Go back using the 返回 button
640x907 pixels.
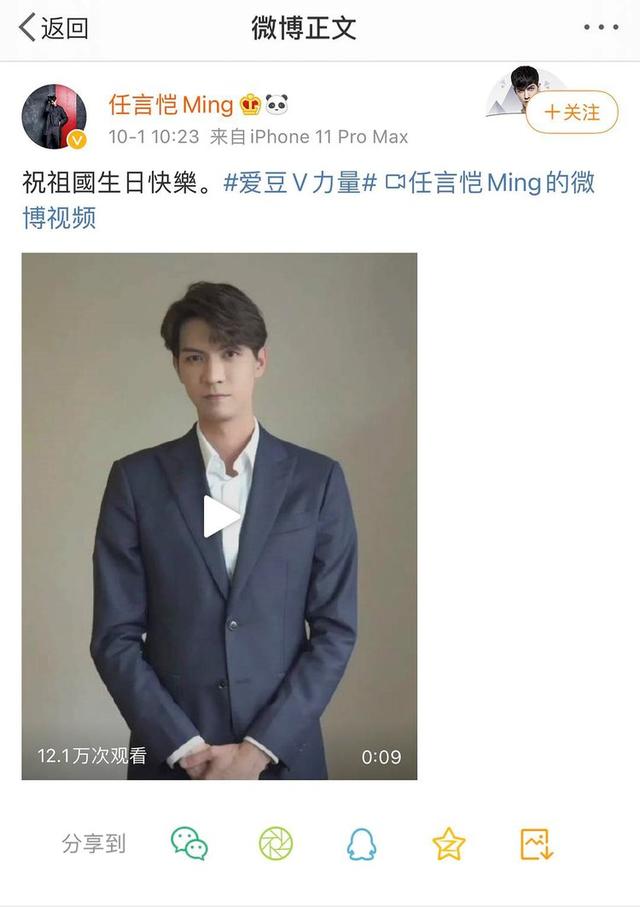click(54, 28)
